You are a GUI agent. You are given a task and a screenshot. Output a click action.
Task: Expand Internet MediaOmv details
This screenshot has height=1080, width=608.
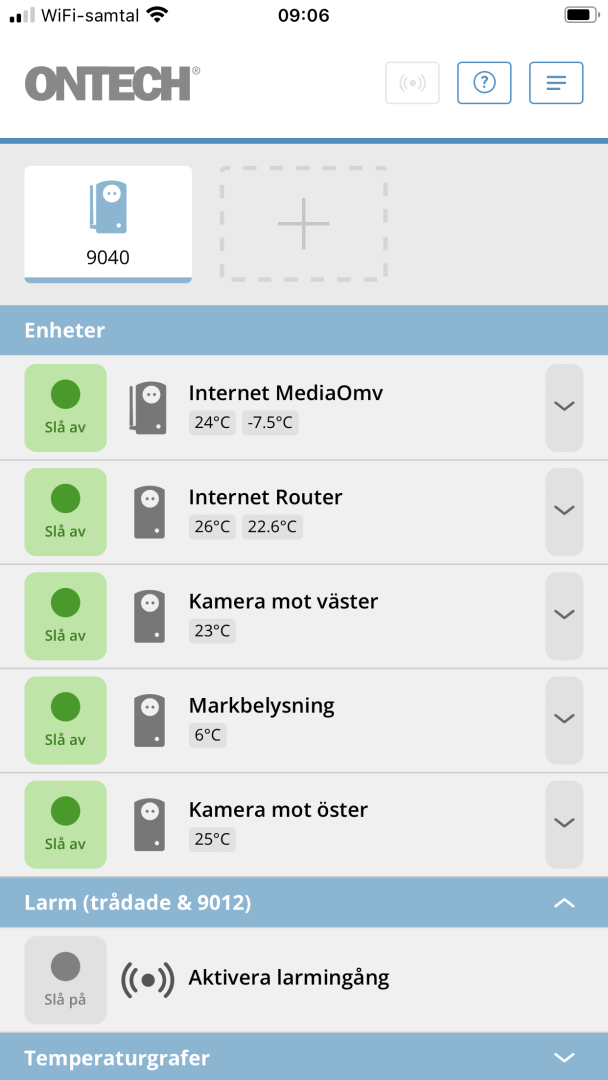coord(564,407)
